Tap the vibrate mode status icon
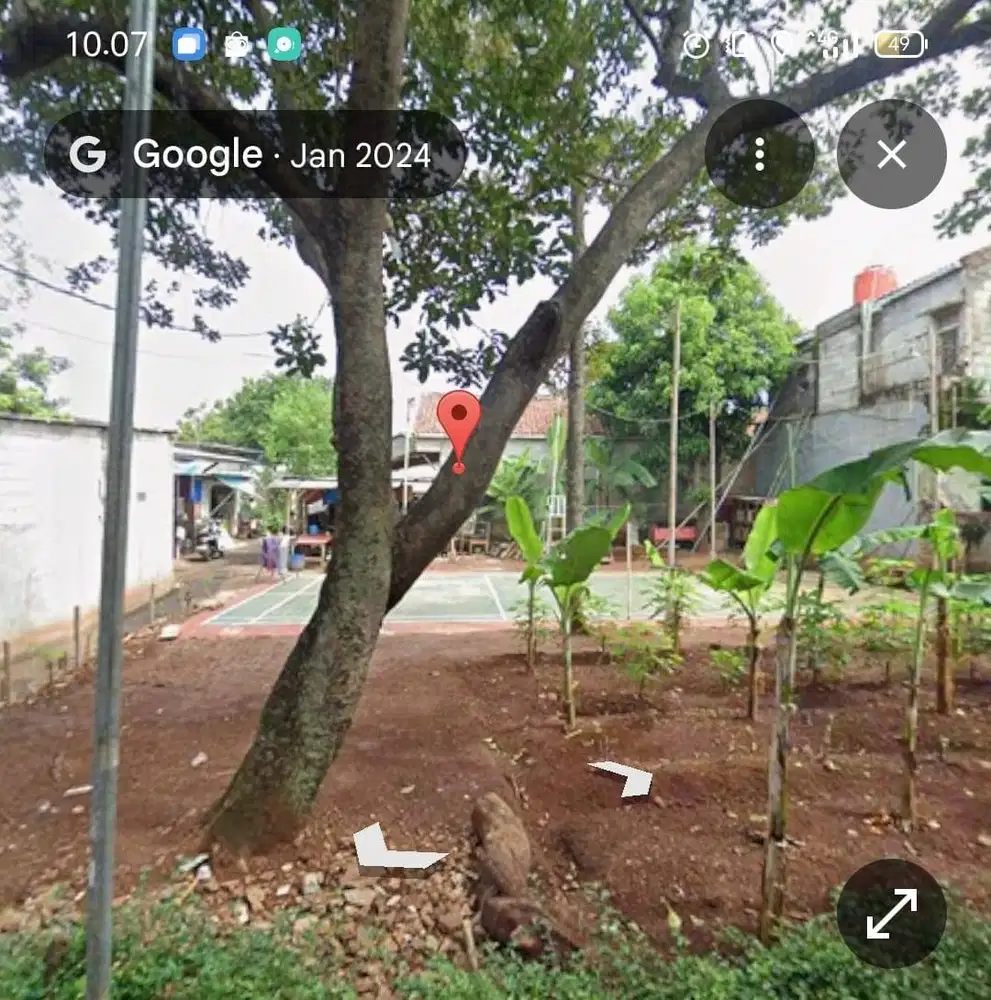The image size is (991, 1000). 737,45
